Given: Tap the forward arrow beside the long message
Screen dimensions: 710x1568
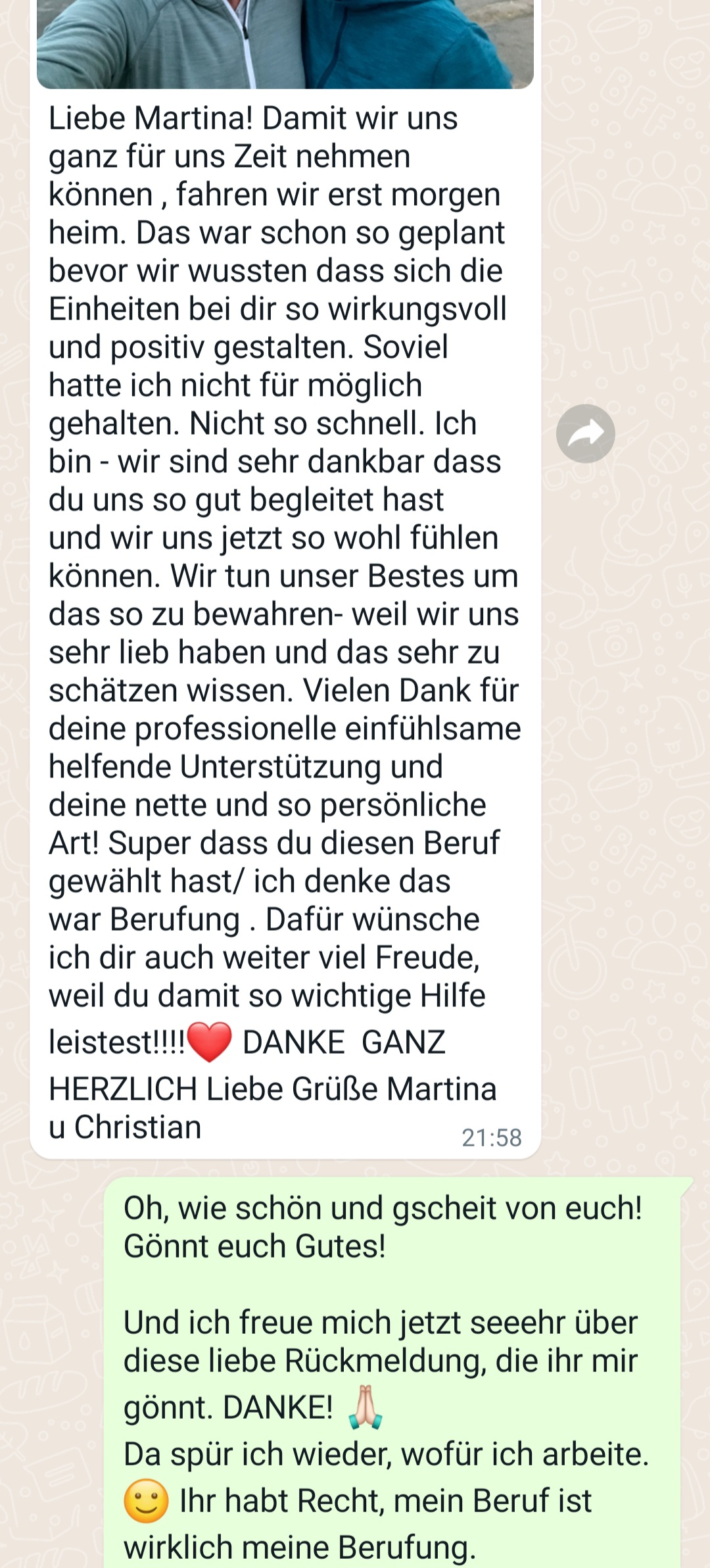Looking at the screenshot, I should 585,433.
